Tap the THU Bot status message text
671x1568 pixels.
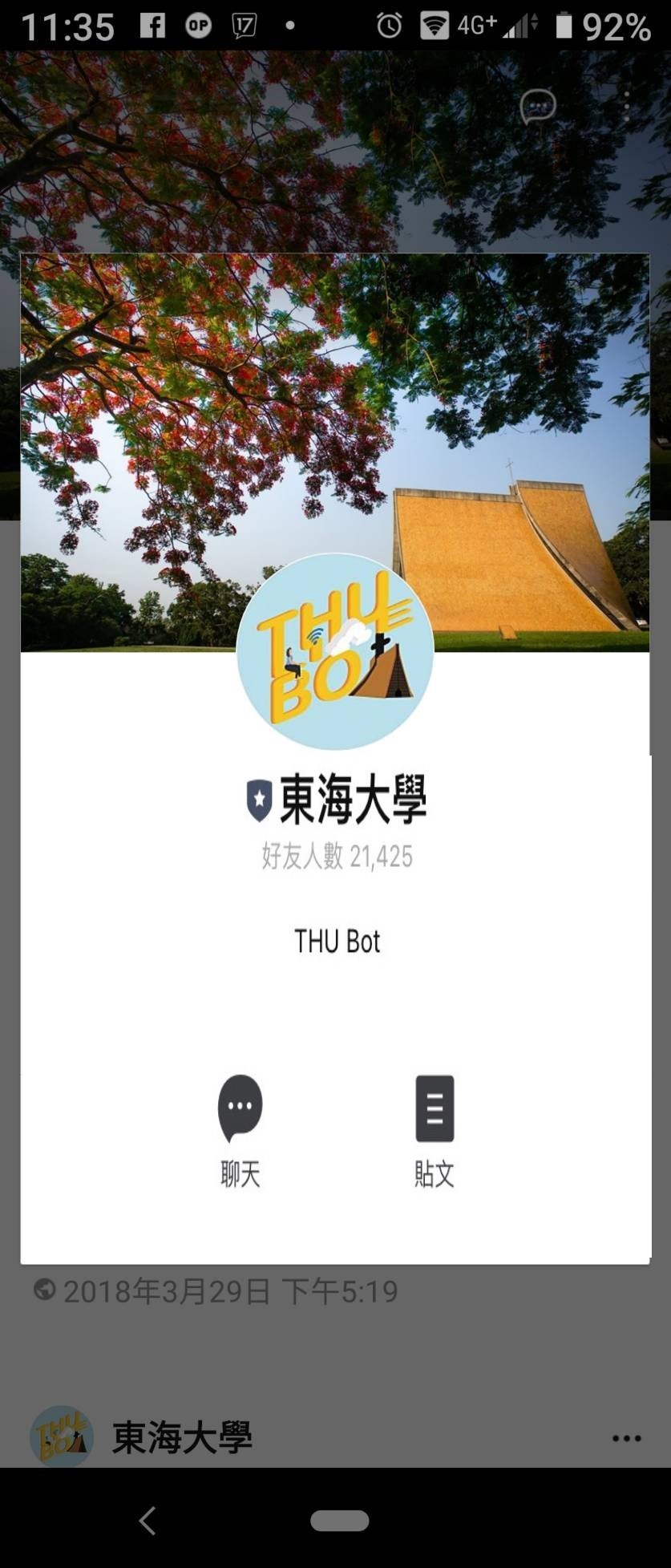coord(336,942)
